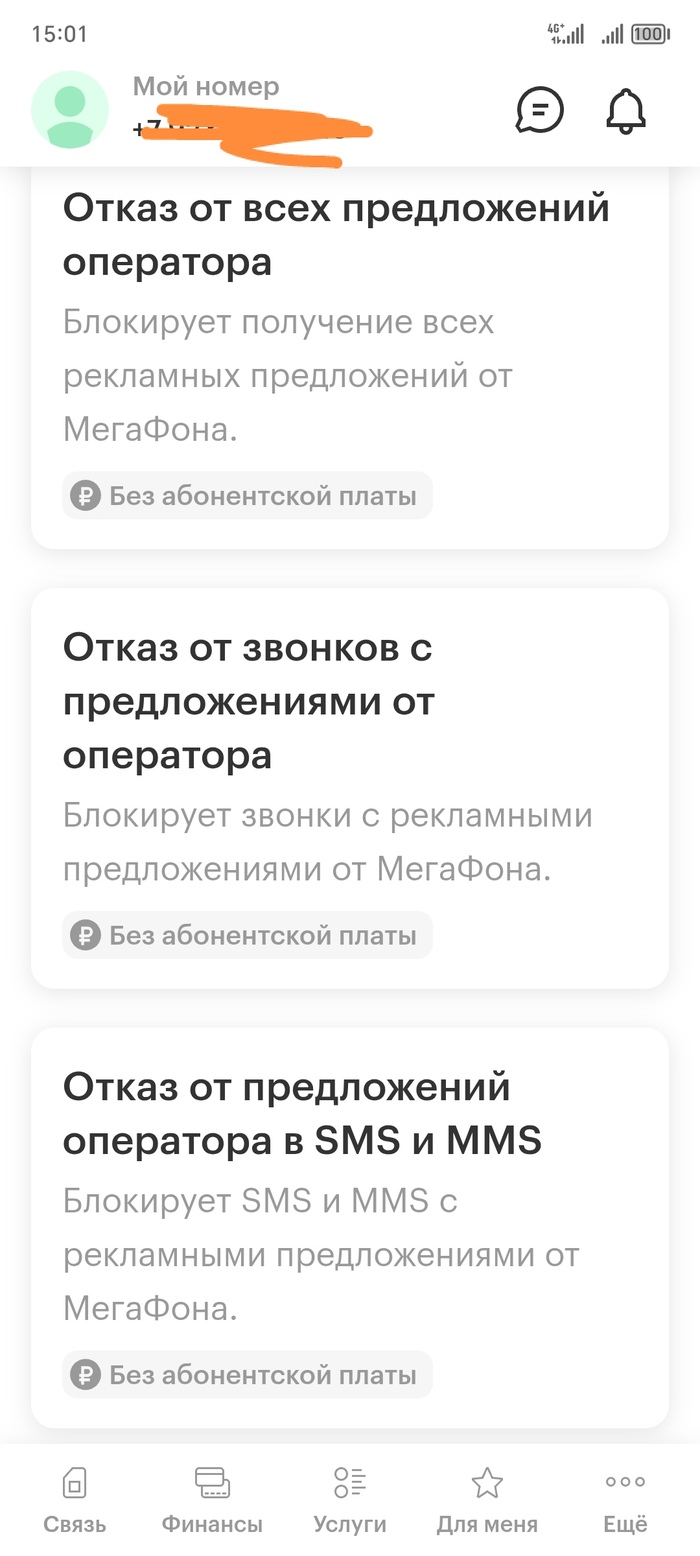
Task: Select the Для меня tab
Action: tap(487, 1499)
